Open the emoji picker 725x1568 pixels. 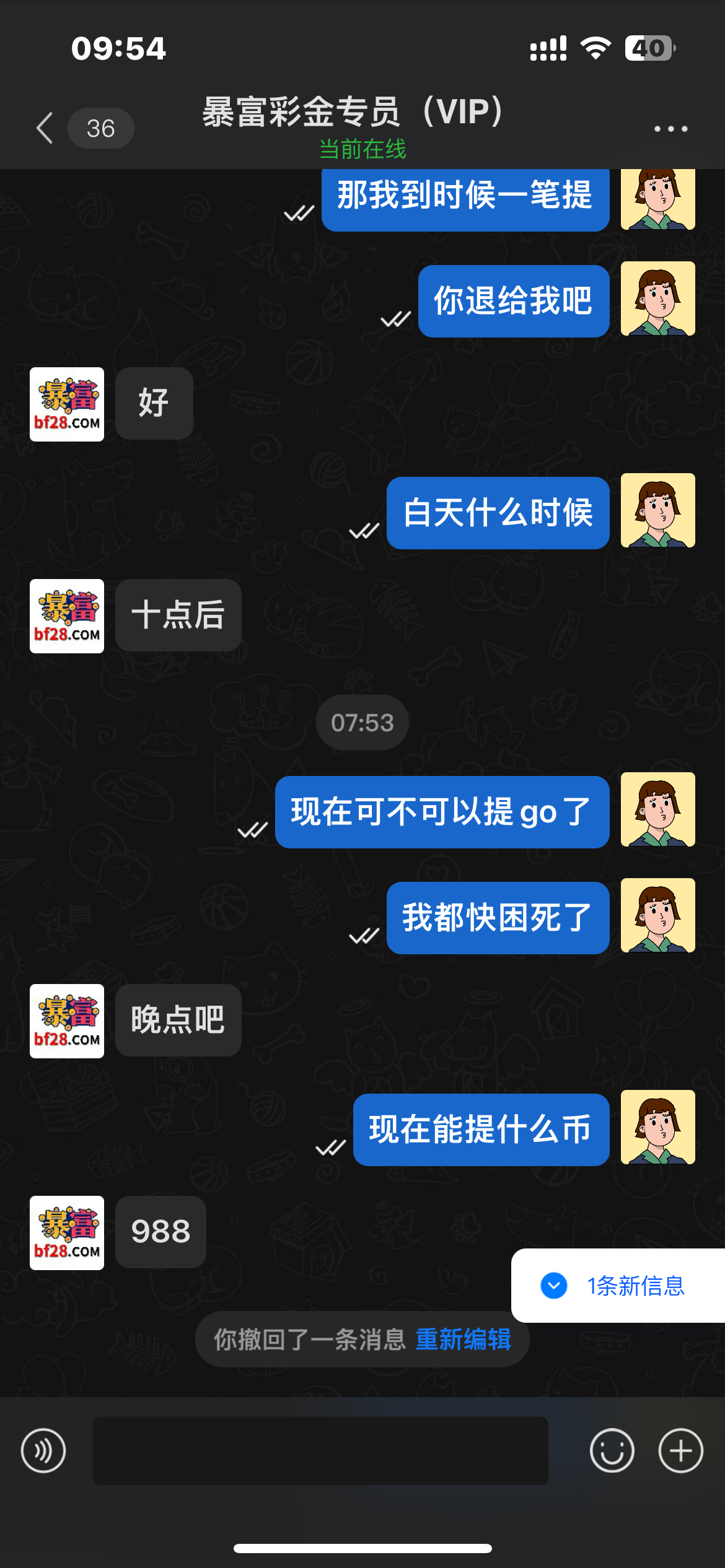pos(612,1450)
